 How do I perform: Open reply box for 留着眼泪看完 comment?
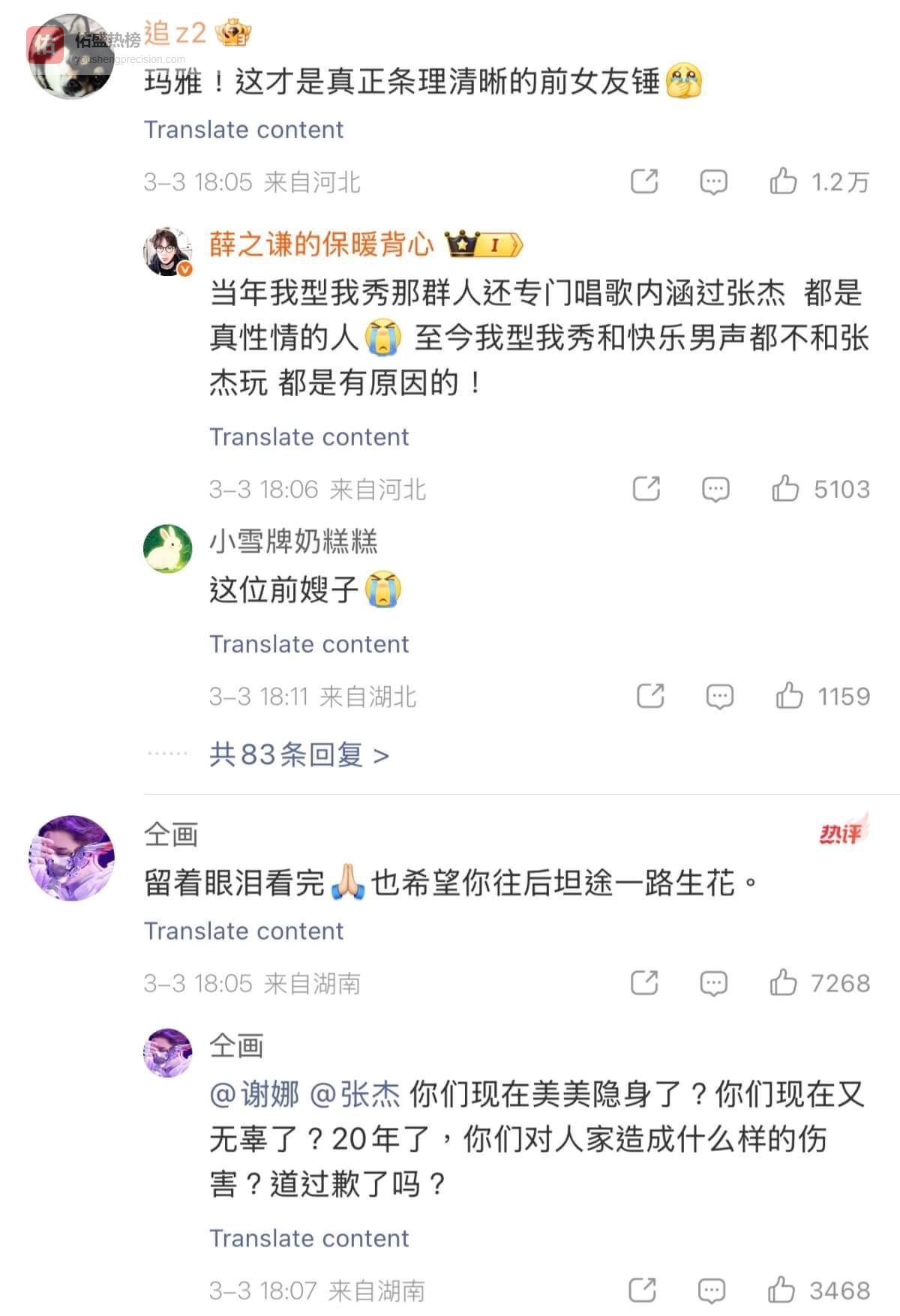pos(713,982)
